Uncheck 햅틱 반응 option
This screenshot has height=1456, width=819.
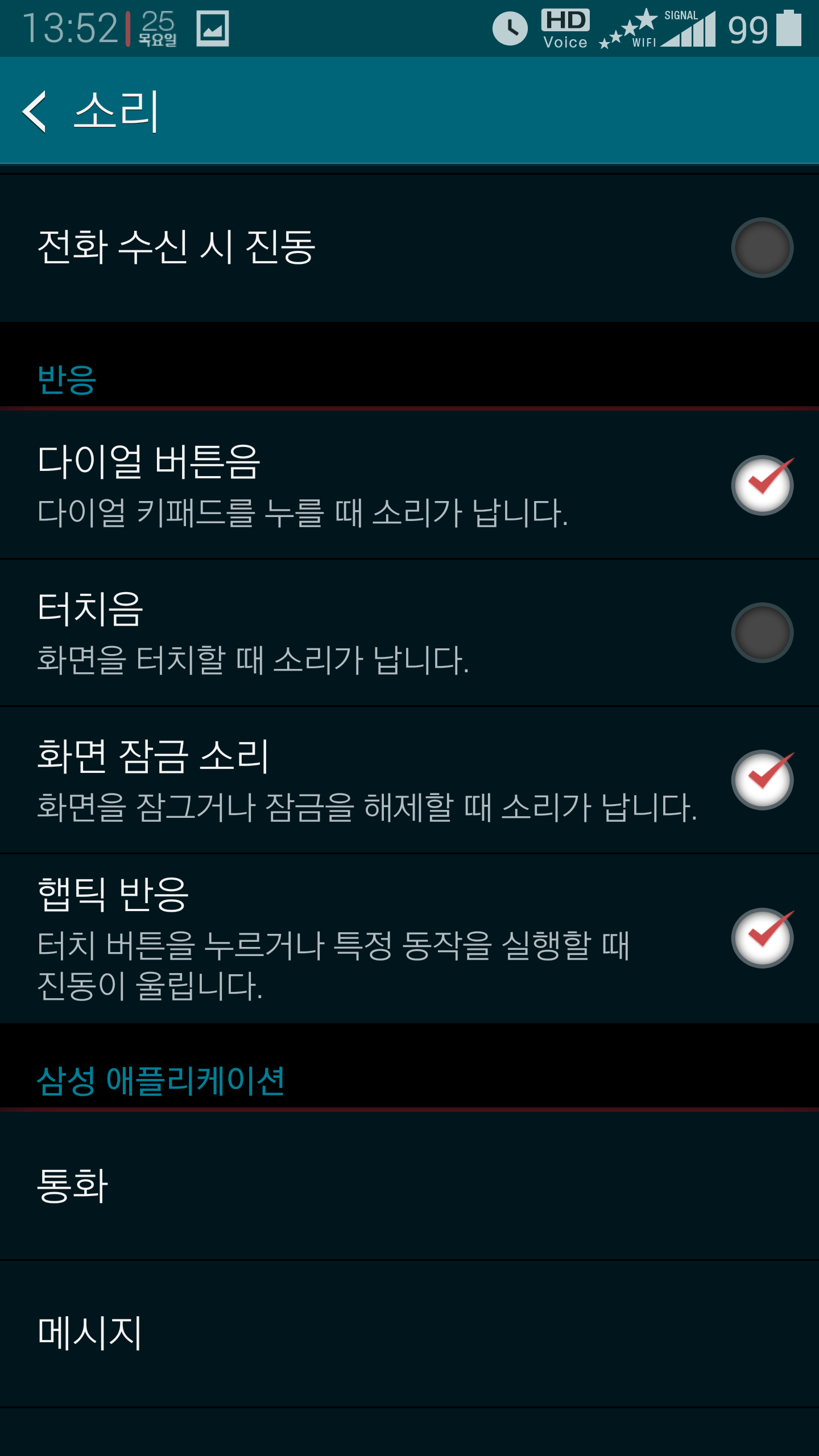[762, 938]
